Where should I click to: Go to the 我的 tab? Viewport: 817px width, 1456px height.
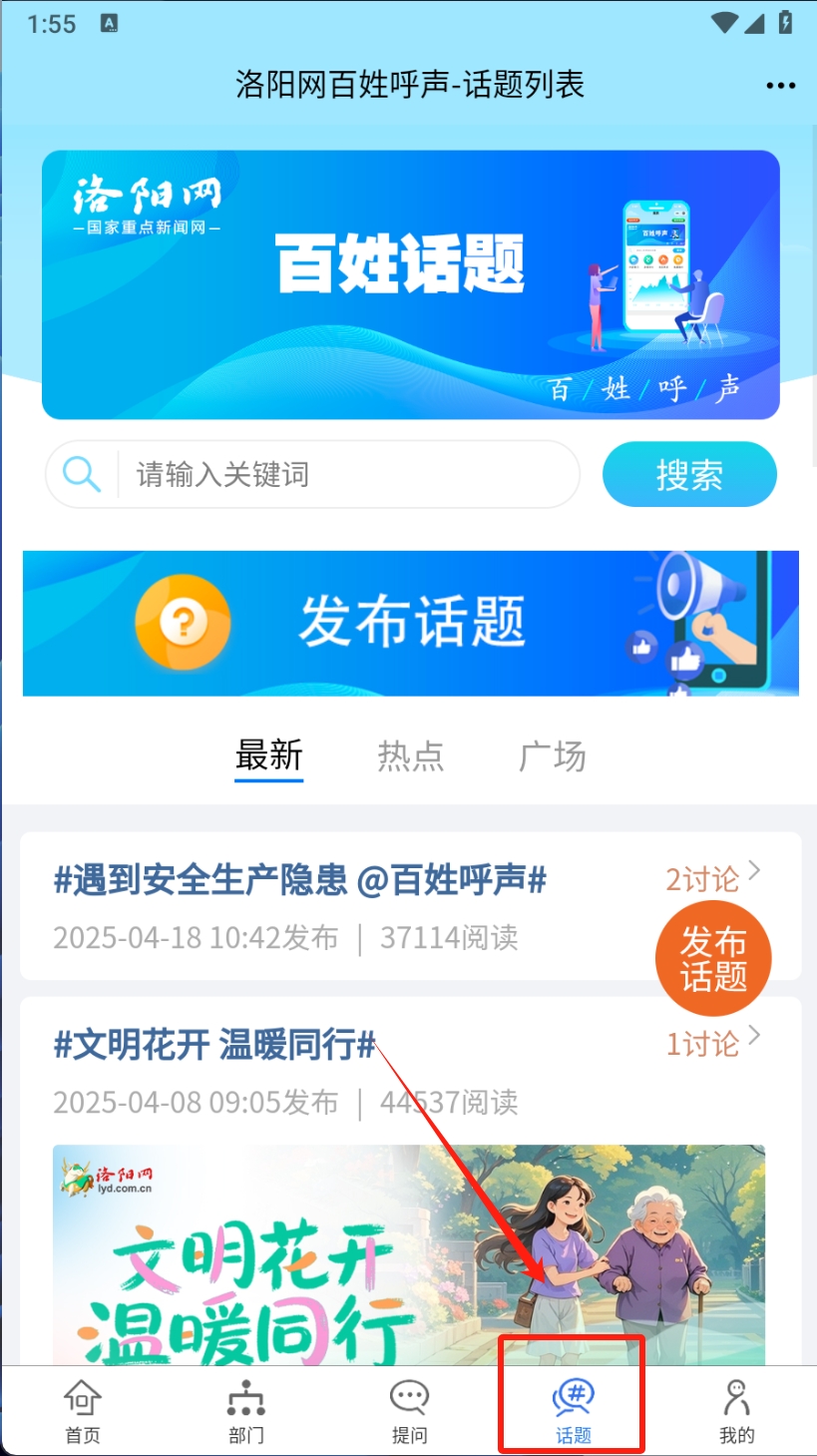point(736,1412)
